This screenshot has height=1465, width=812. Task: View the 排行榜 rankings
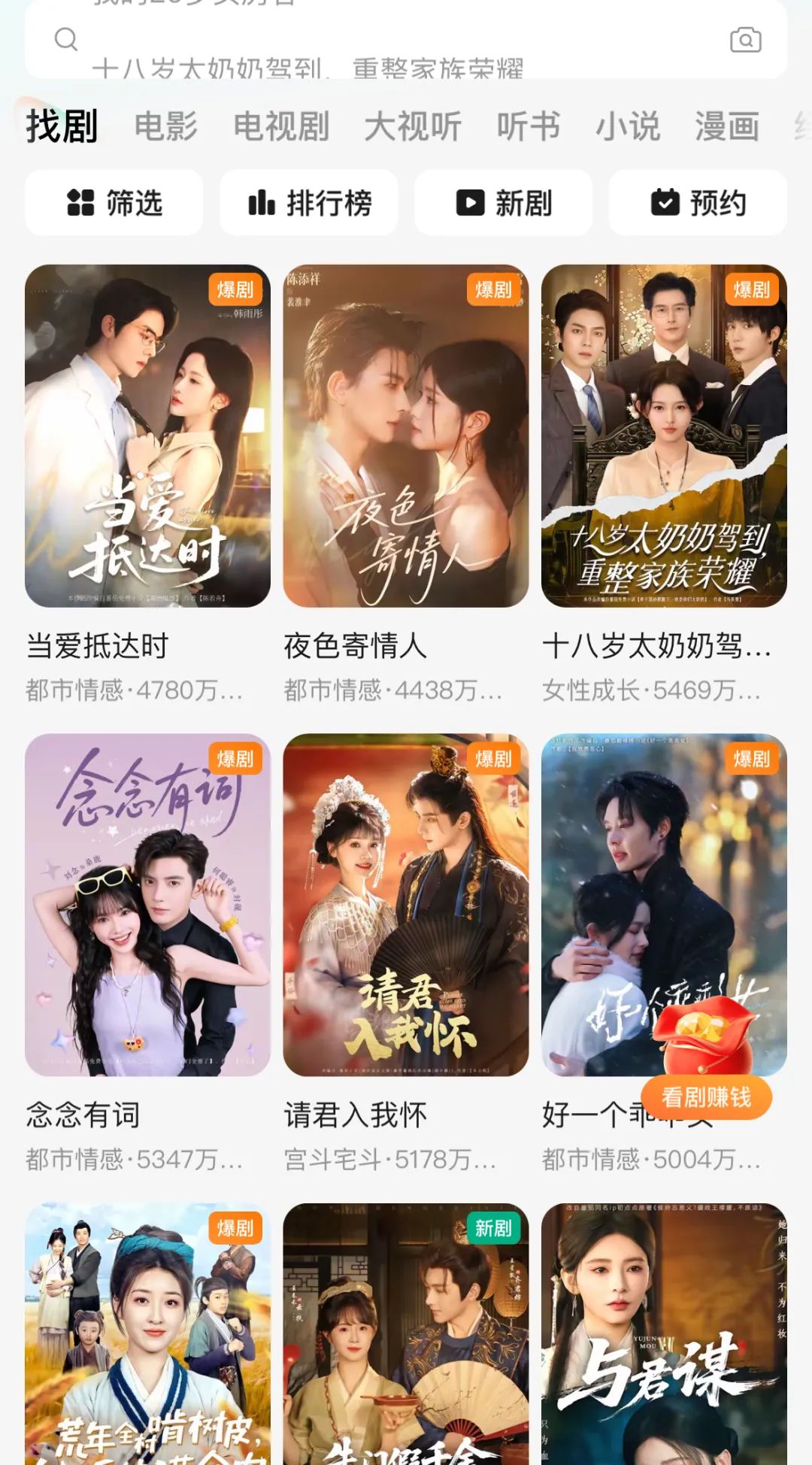(x=309, y=203)
